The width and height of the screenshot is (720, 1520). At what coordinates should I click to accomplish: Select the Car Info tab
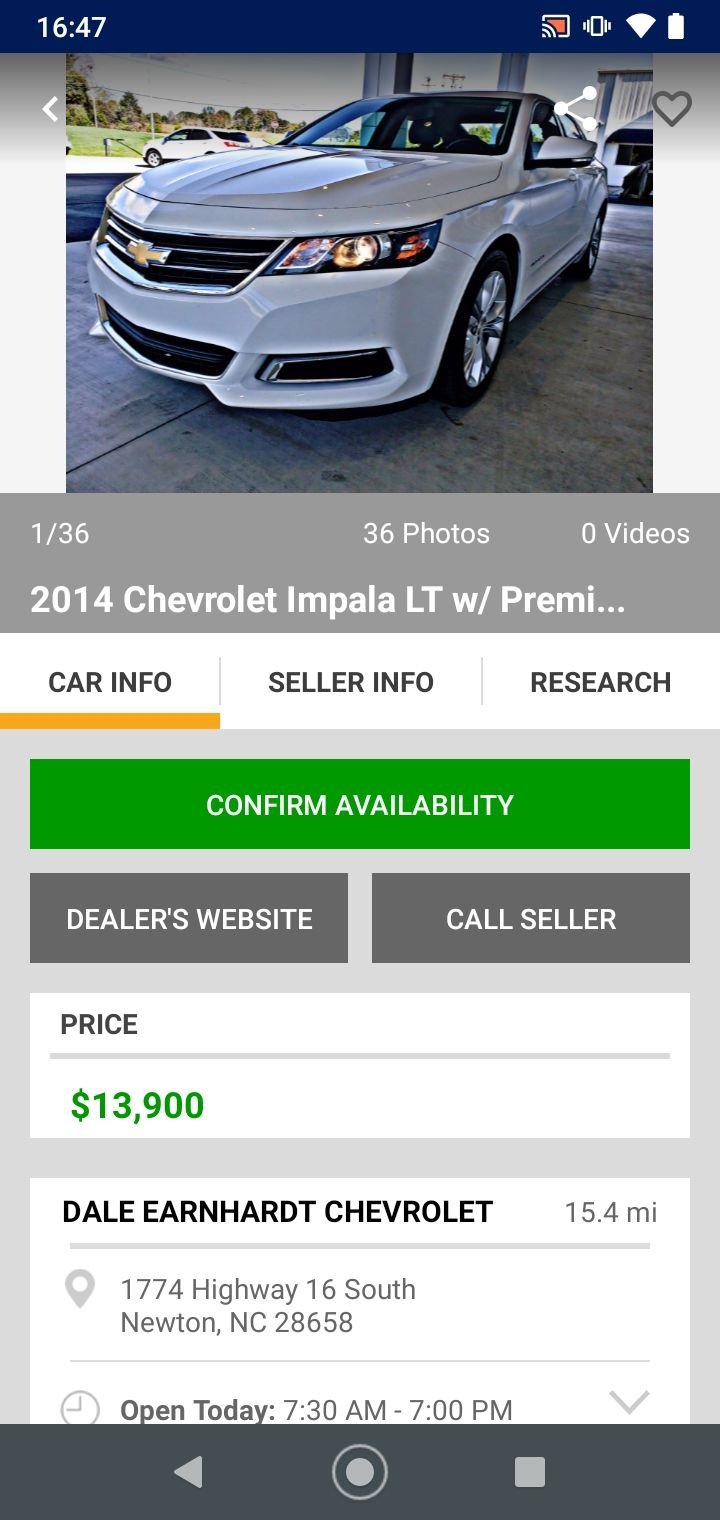pyautogui.click(x=110, y=682)
